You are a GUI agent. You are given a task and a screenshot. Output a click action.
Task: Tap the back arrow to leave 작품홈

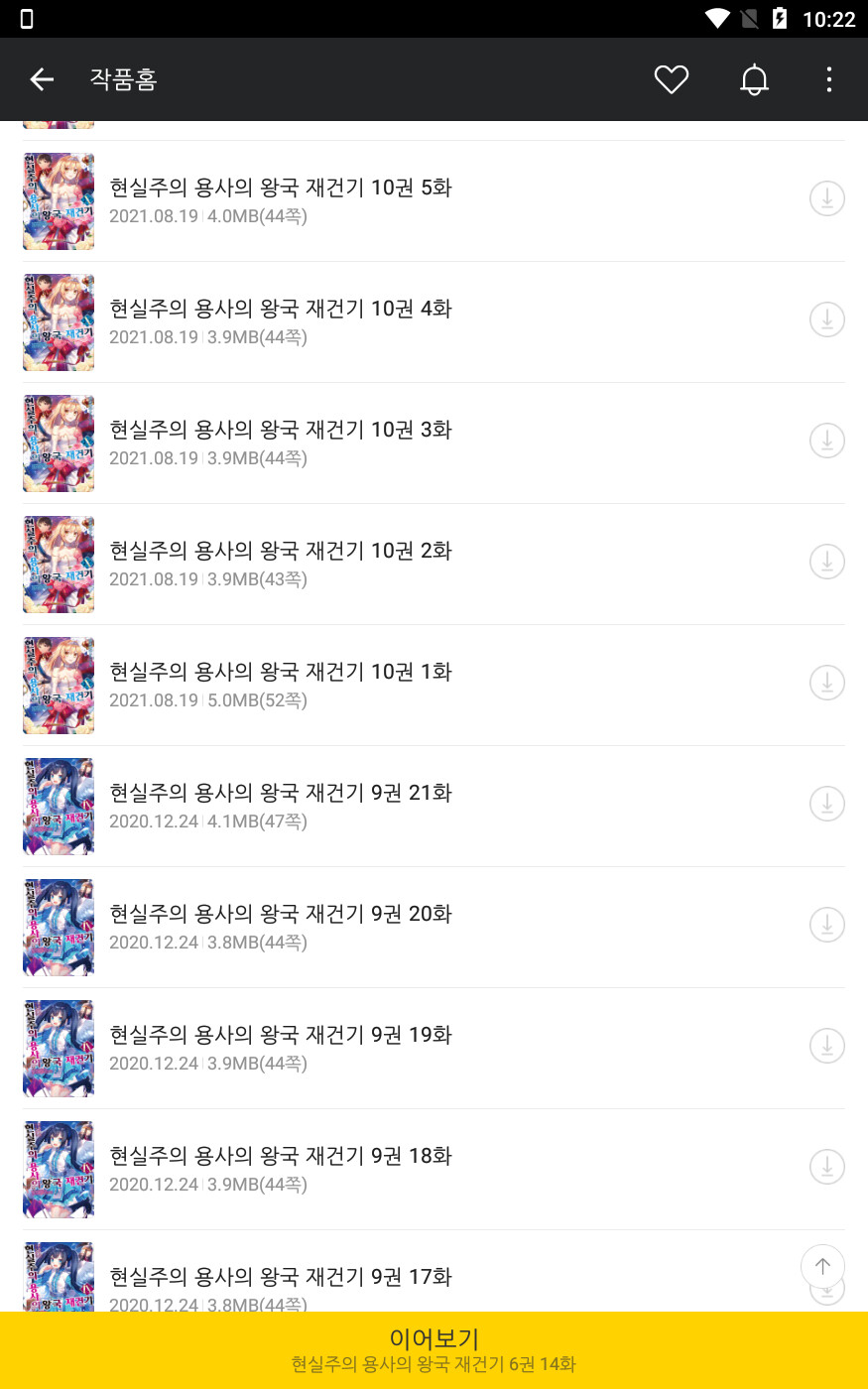point(42,79)
